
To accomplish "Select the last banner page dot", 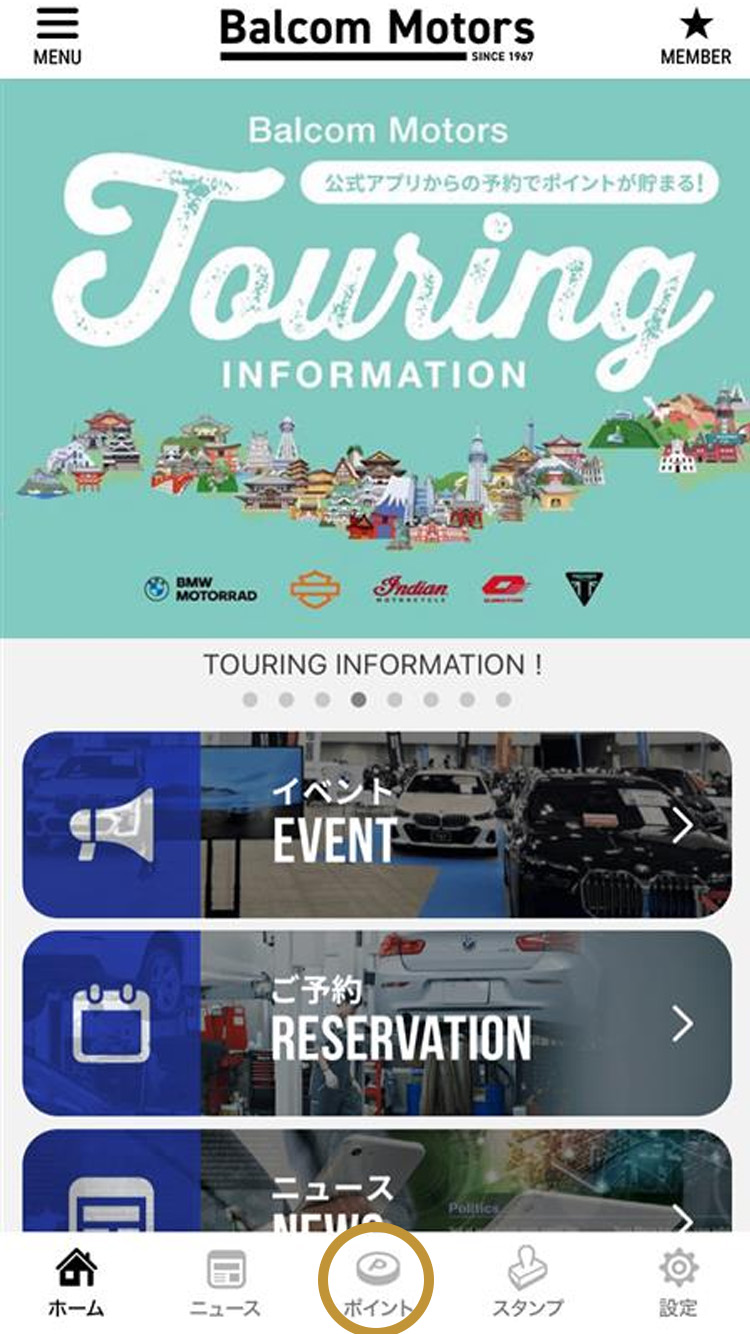I will [x=503, y=700].
